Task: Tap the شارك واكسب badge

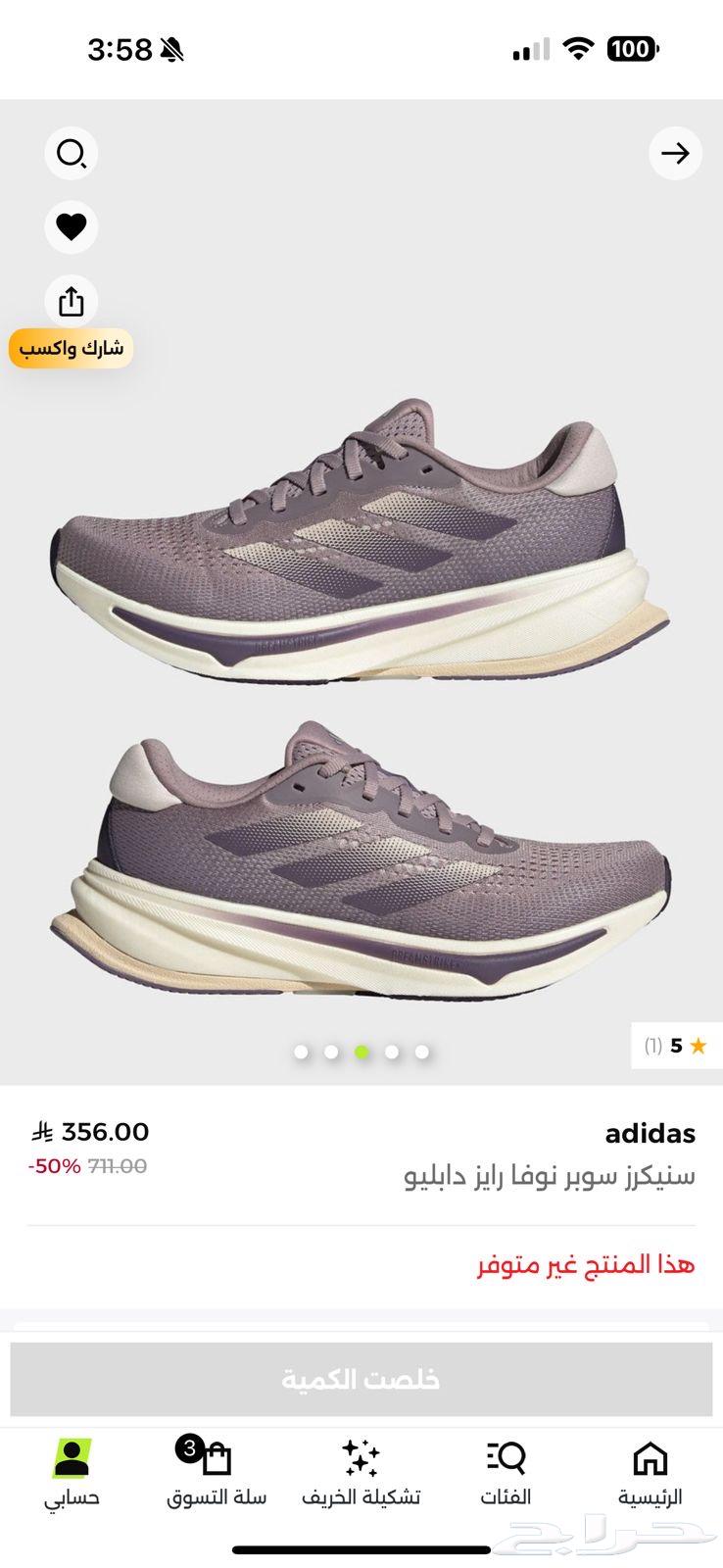Action: pos(71,349)
